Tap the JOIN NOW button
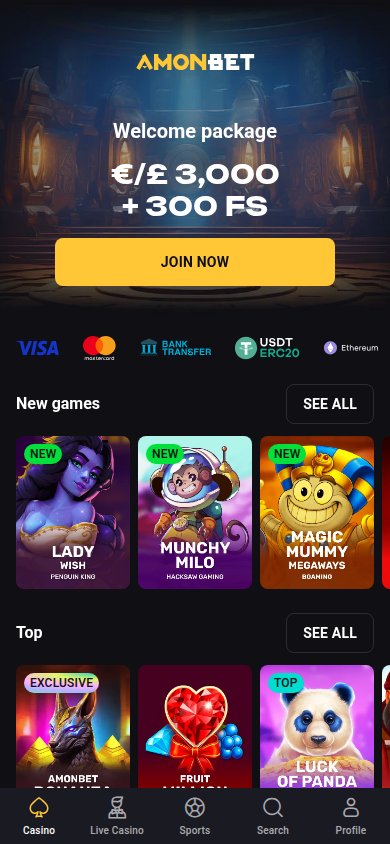Screen dimensions: 390x844 pos(195,262)
